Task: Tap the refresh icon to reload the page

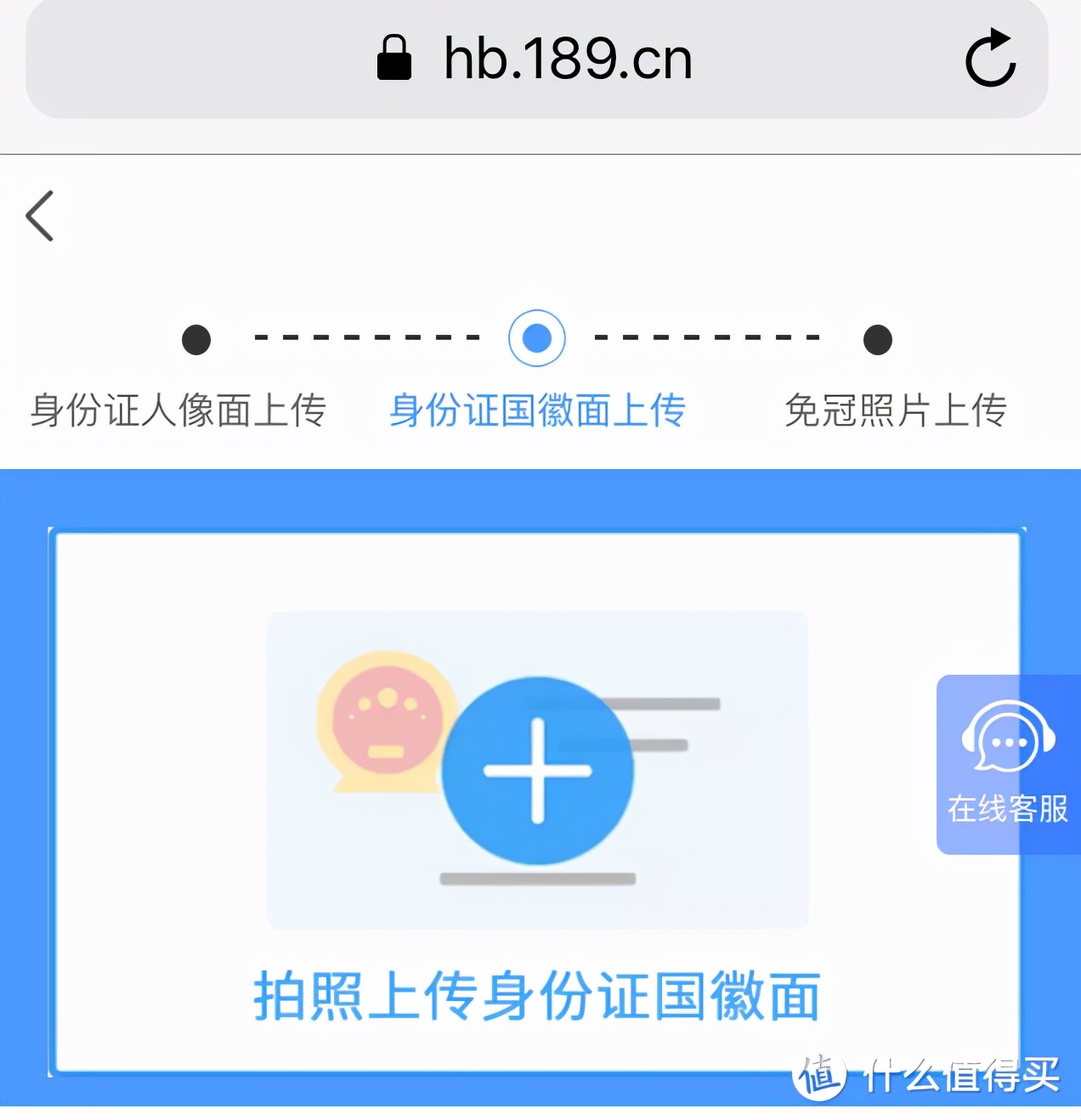Action: click(989, 59)
